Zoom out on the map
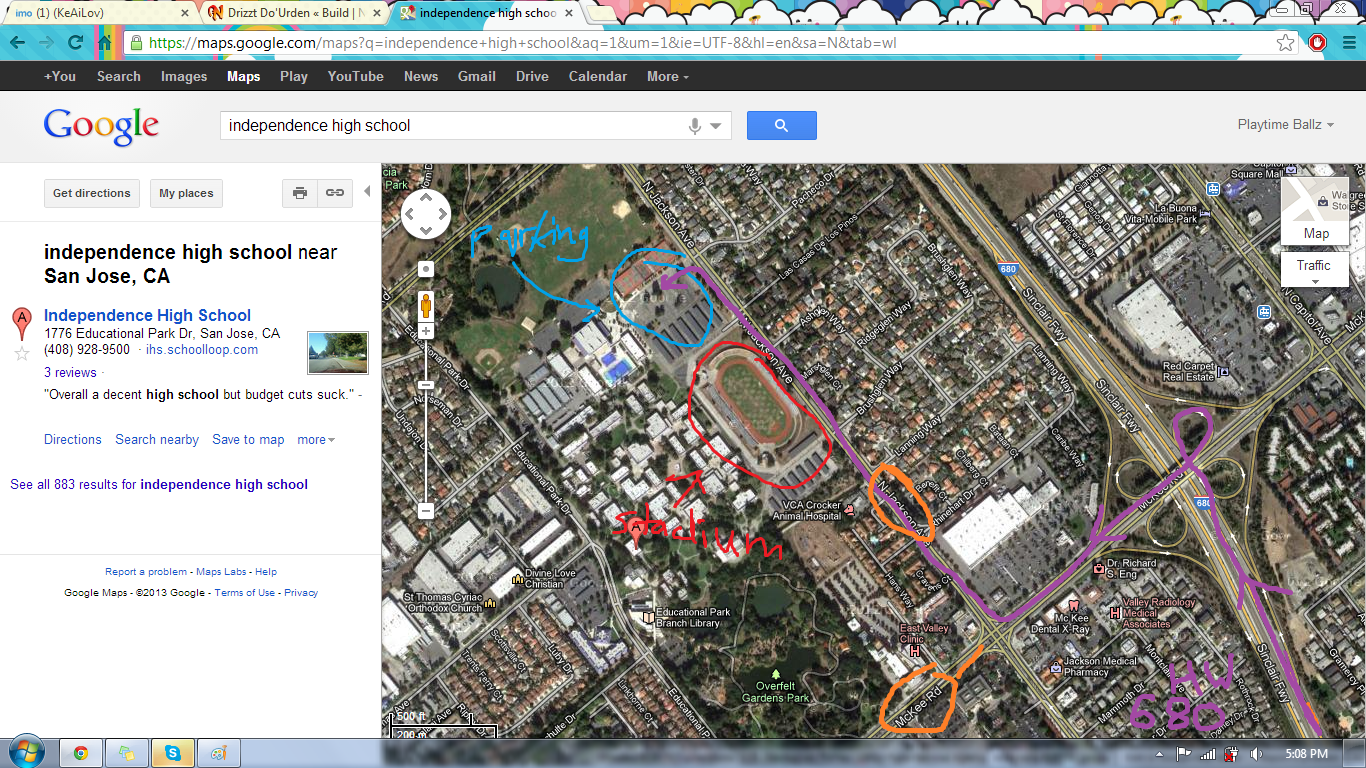This screenshot has width=1366, height=768. pos(426,510)
